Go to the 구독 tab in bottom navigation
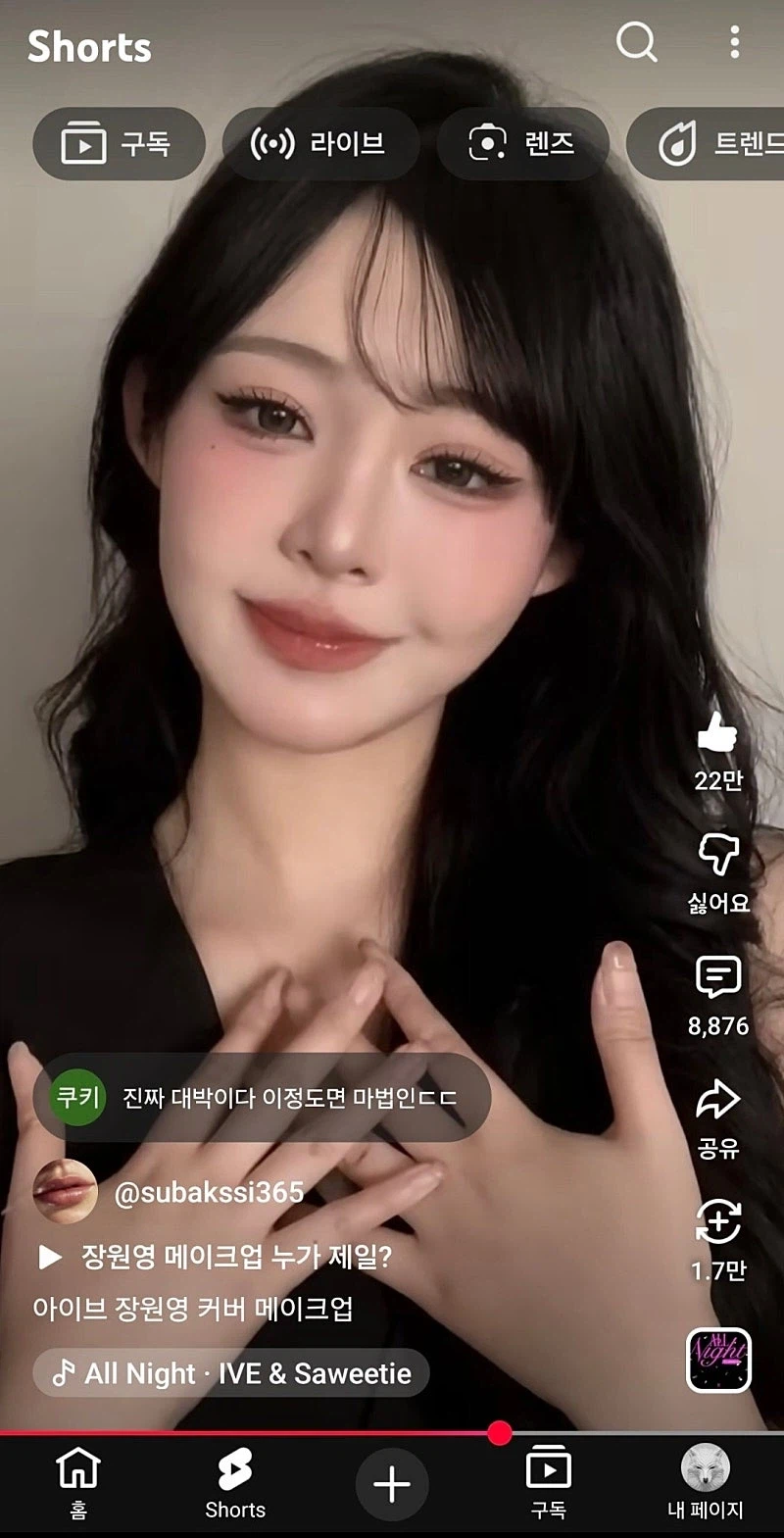784x1538 pixels. [549, 1483]
